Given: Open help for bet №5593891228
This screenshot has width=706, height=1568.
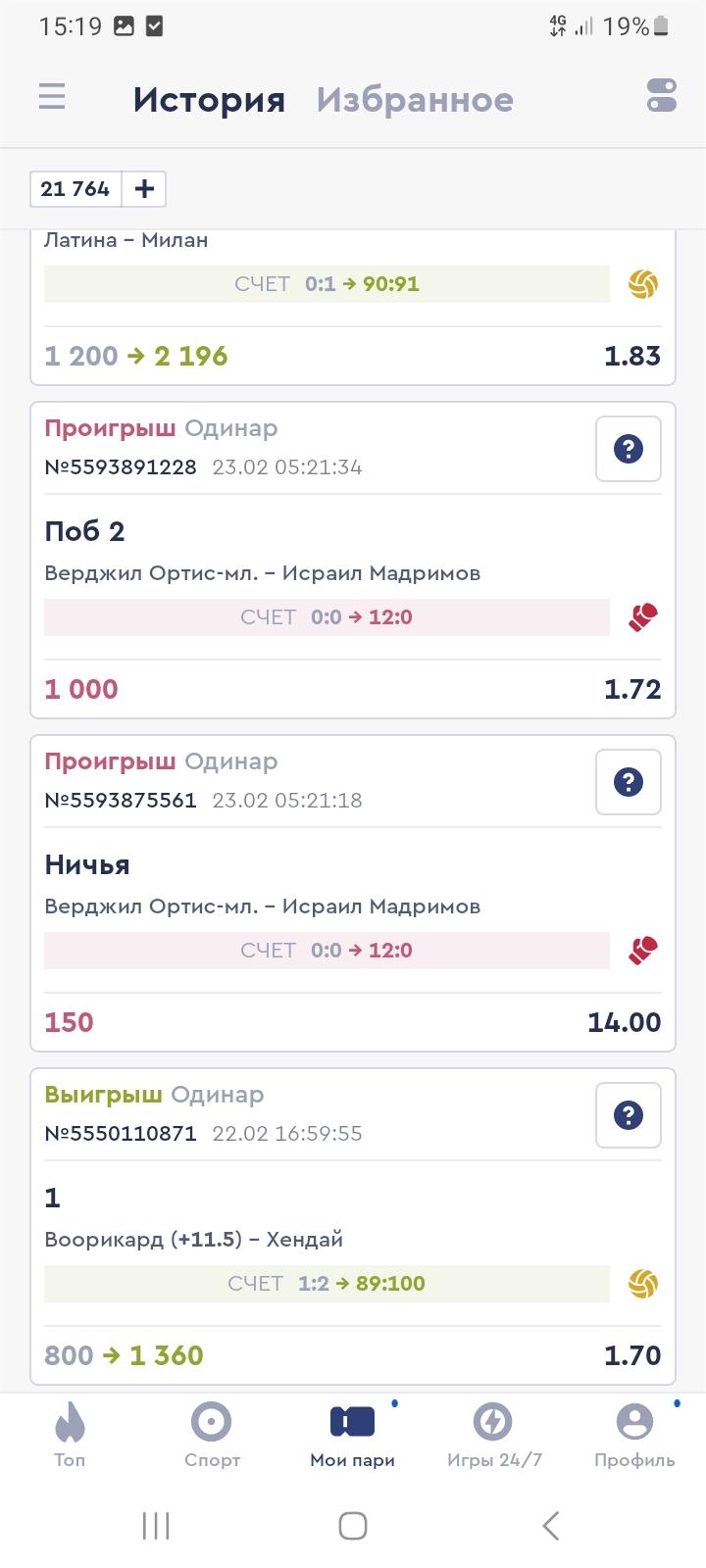Looking at the screenshot, I should (x=629, y=449).
